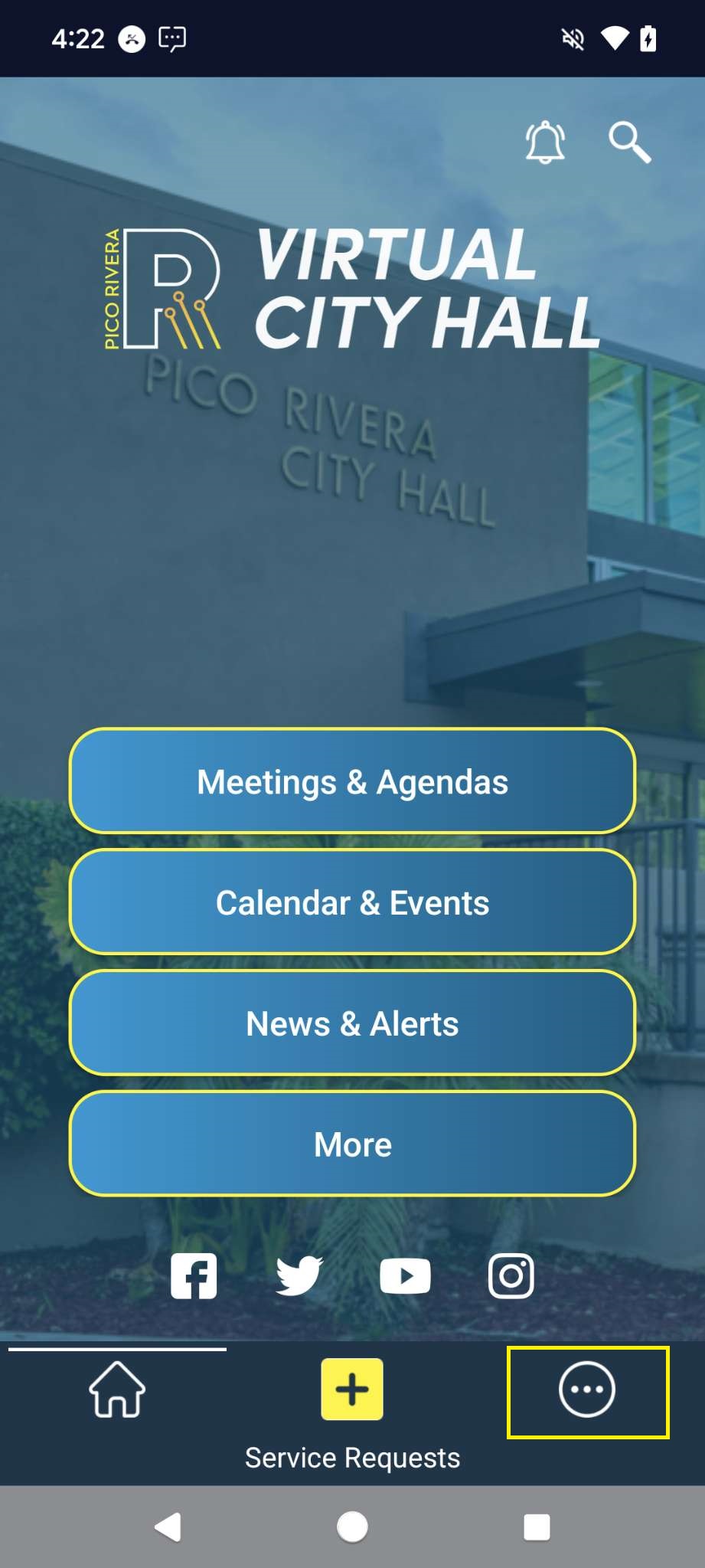The height and width of the screenshot is (1568, 705).
Task: Tap the system back button
Action: pyautogui.click(x=168, y=1527)
